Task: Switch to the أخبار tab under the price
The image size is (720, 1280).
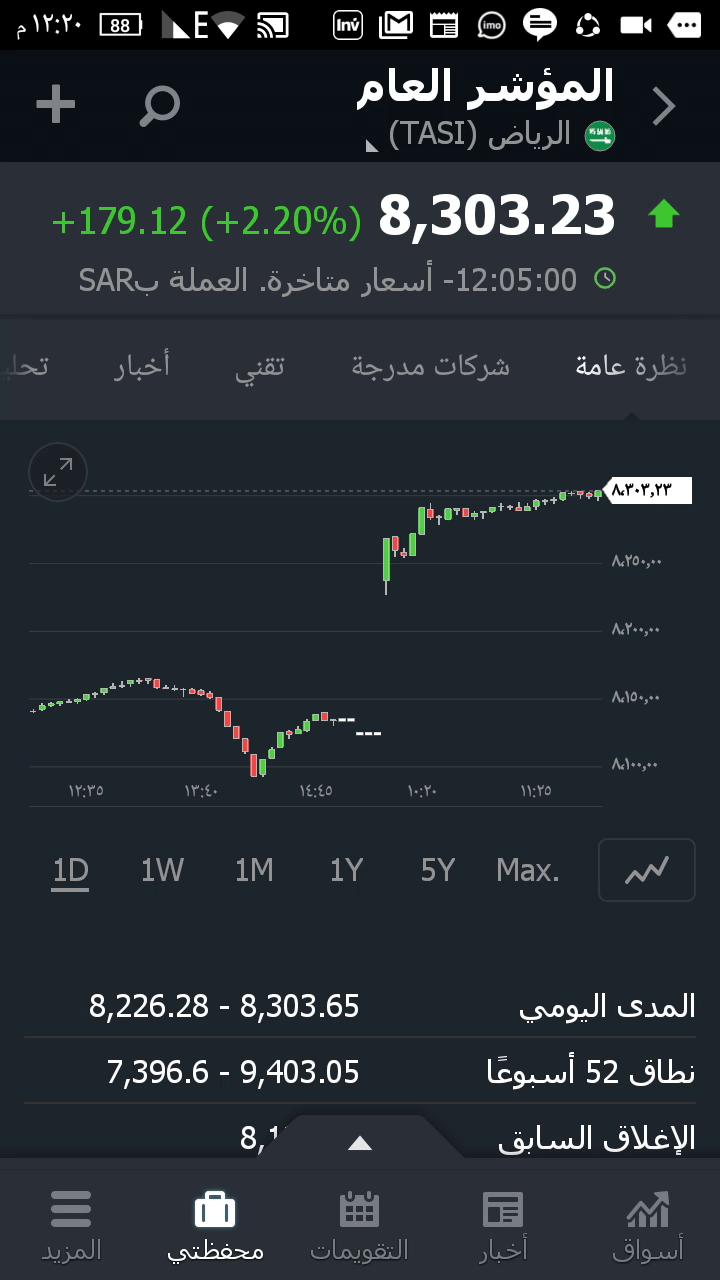Action: pos(142,367)
